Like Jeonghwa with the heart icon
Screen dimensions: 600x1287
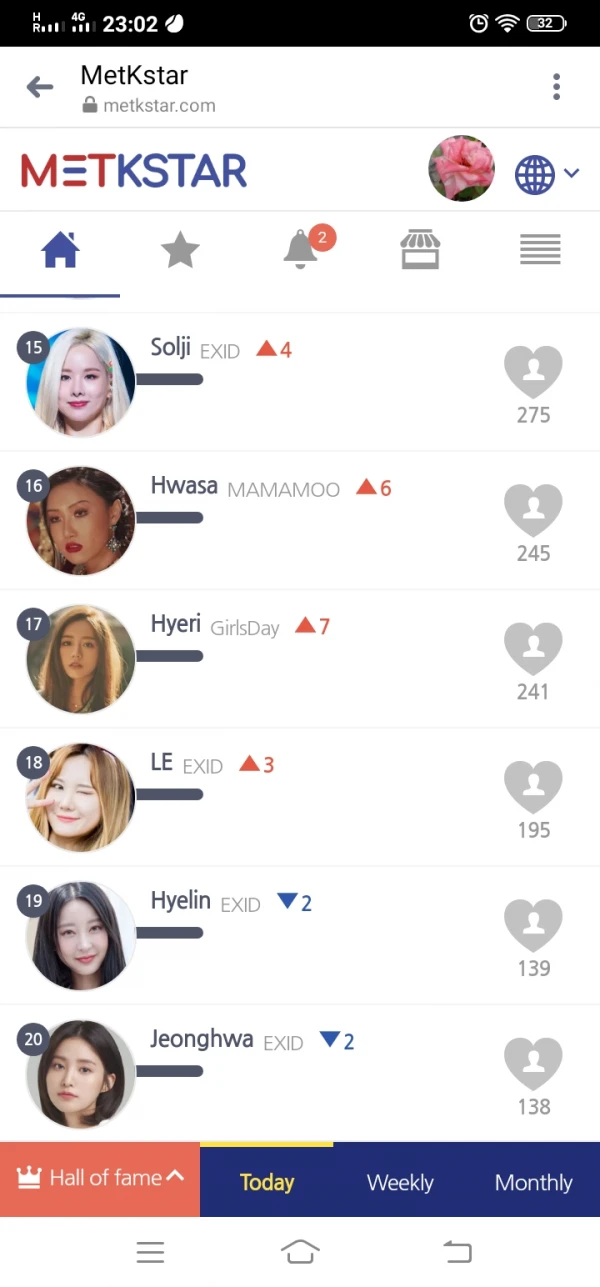pyautogui.click(x=533, y=1064)
